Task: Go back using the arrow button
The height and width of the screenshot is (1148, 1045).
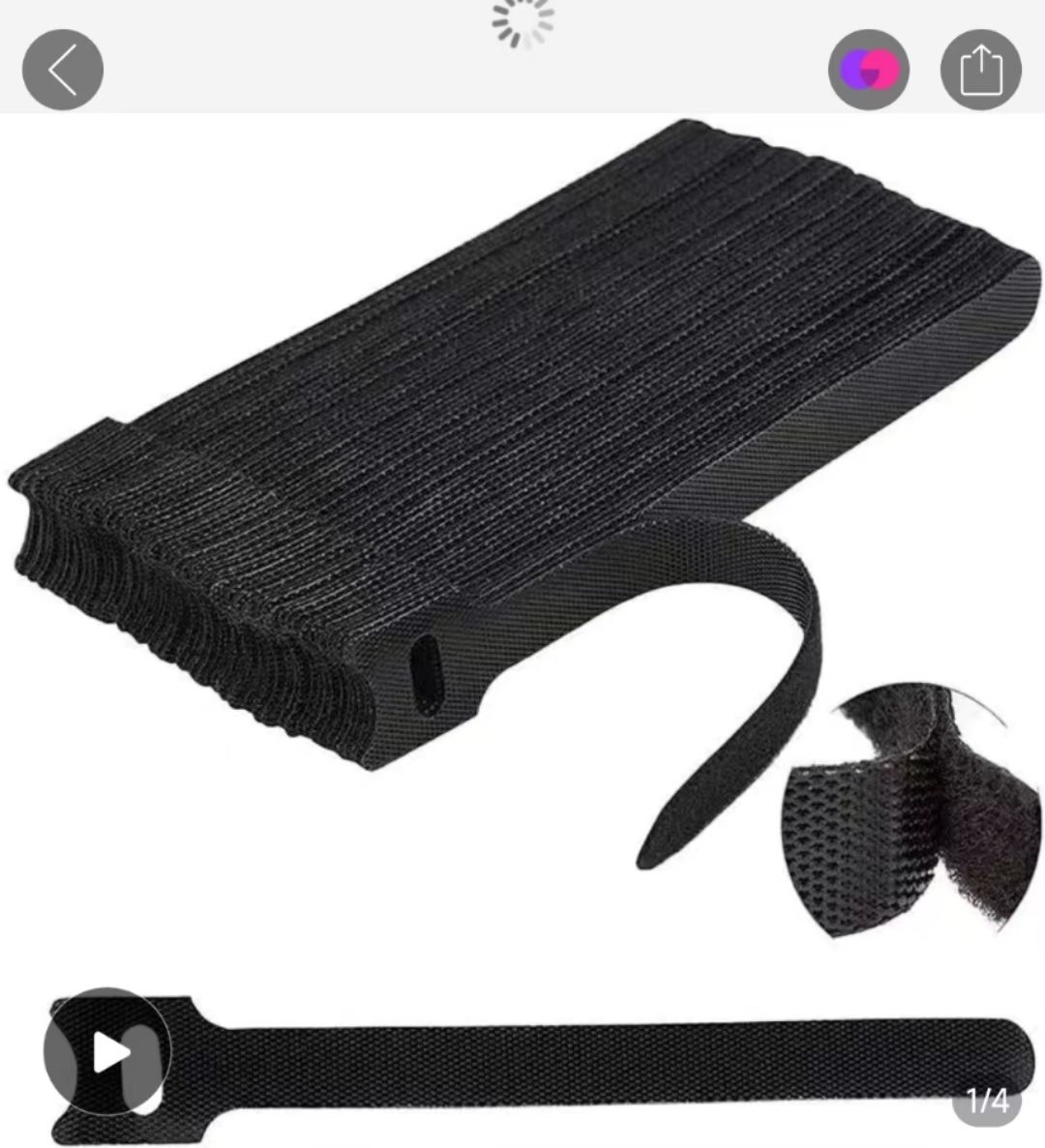Action: 63,70
